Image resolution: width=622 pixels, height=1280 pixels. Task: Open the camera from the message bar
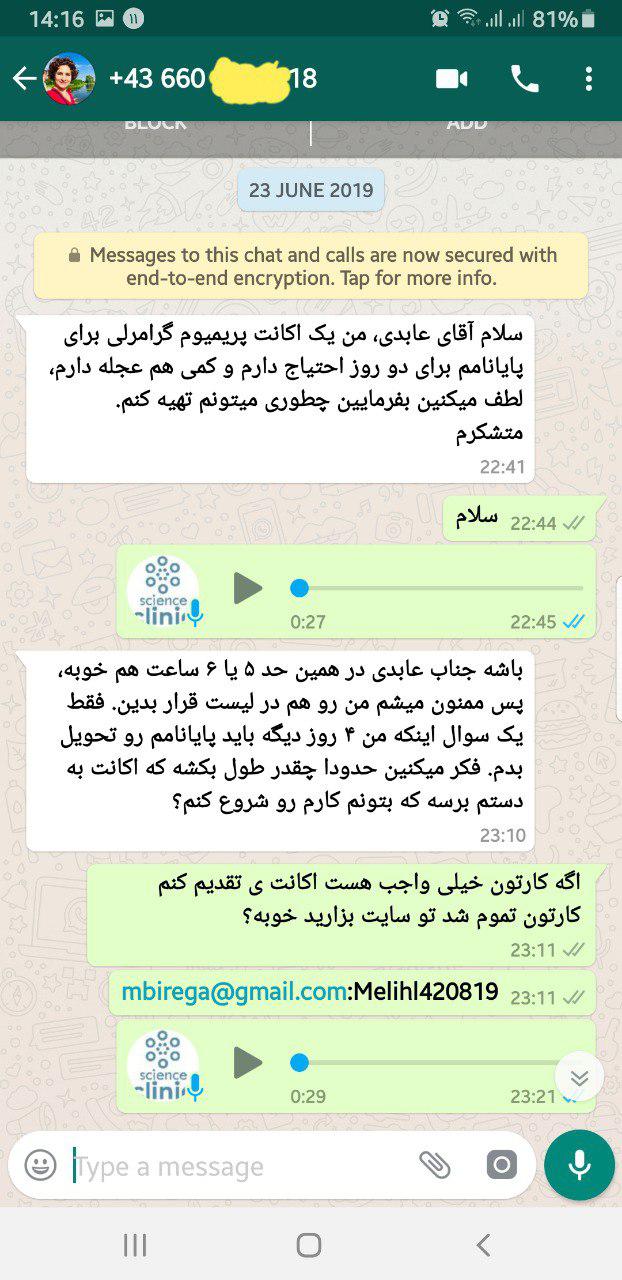click(501, 1165)
